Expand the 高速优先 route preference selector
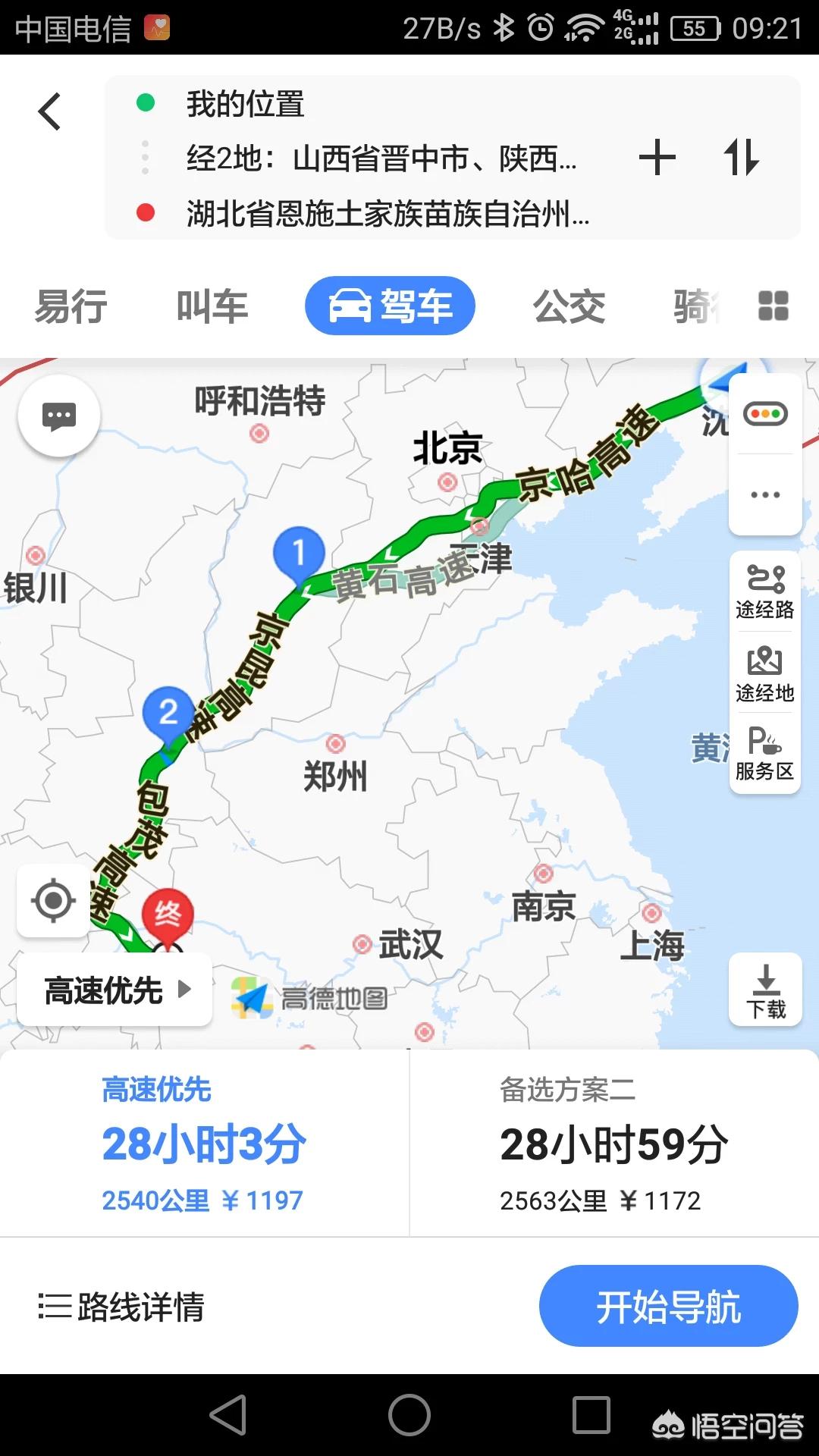 pyautogui.click(x=114, y=990)
